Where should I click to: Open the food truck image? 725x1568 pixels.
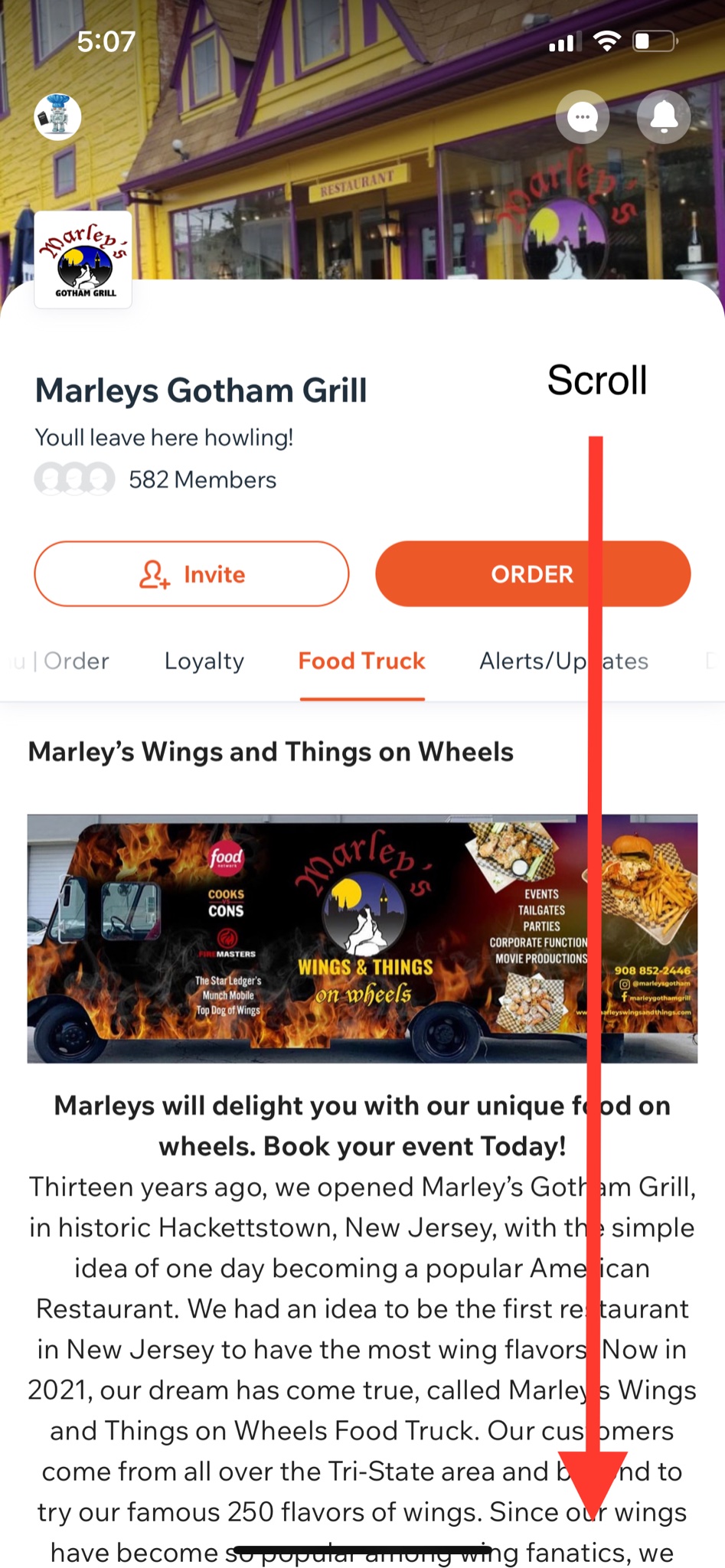(x=362, y=939)
